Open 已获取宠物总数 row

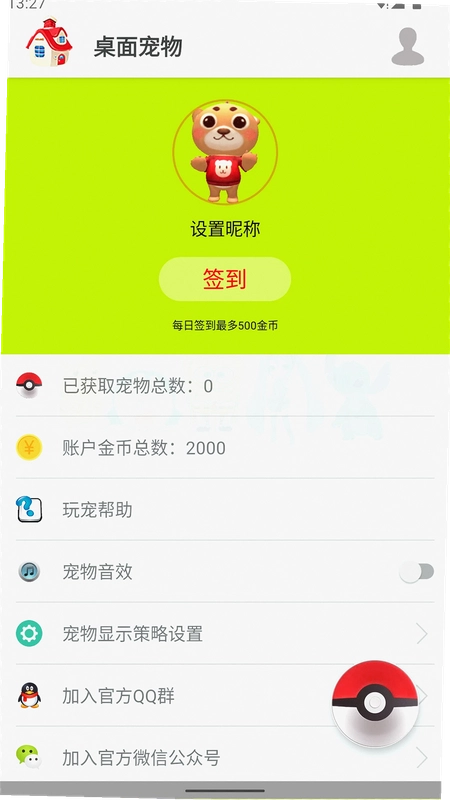[225, 386]
